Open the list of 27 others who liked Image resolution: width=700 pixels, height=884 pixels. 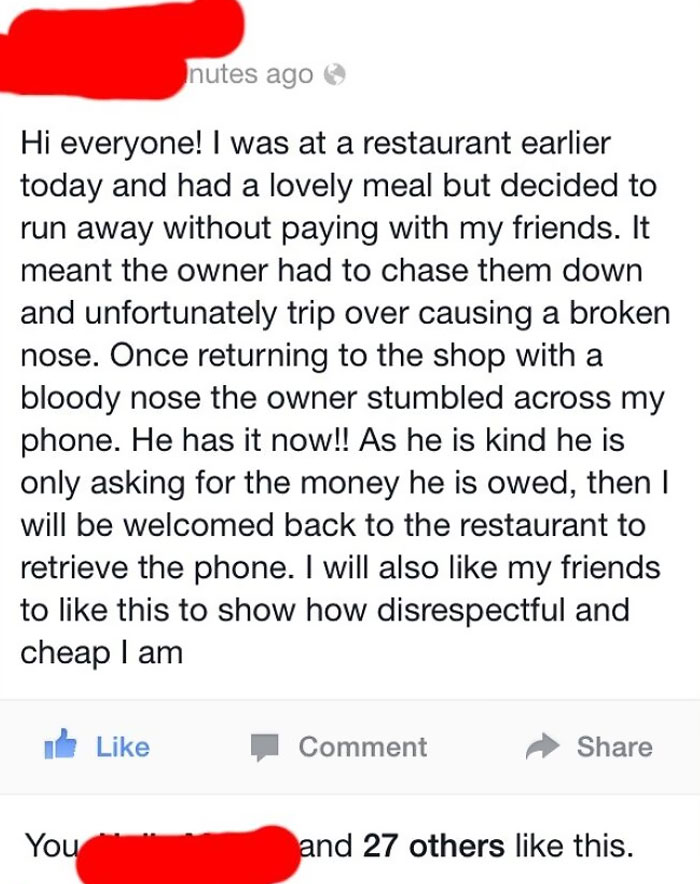pos(433,848)
